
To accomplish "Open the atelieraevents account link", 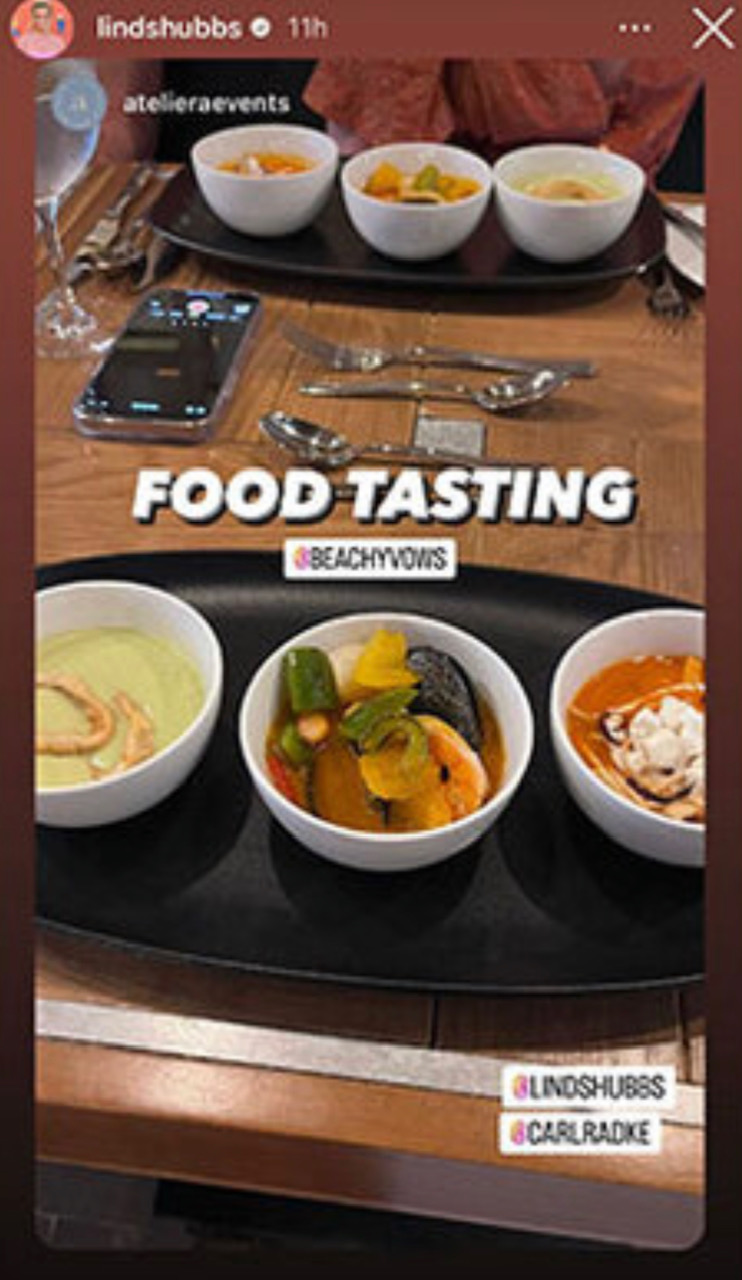I will click(205, 104).
